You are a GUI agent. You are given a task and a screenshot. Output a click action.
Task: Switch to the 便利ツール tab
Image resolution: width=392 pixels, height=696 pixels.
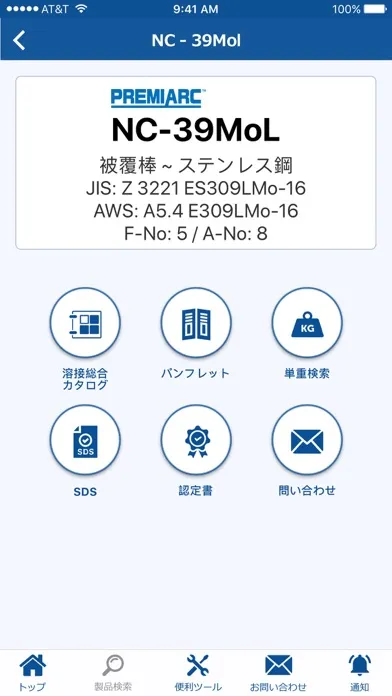point(198,672)
